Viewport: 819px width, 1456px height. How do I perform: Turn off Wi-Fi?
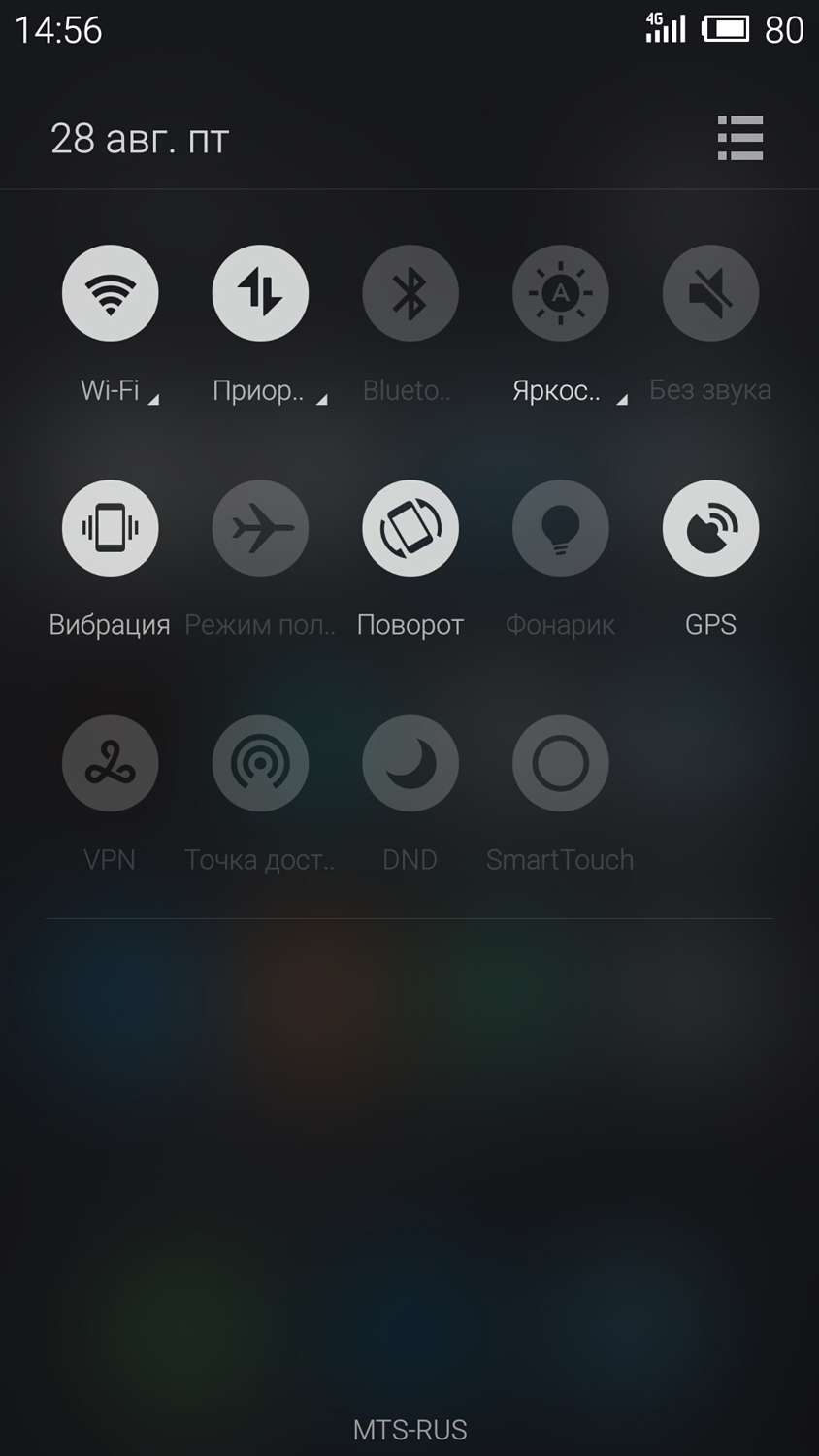(110, 293)
